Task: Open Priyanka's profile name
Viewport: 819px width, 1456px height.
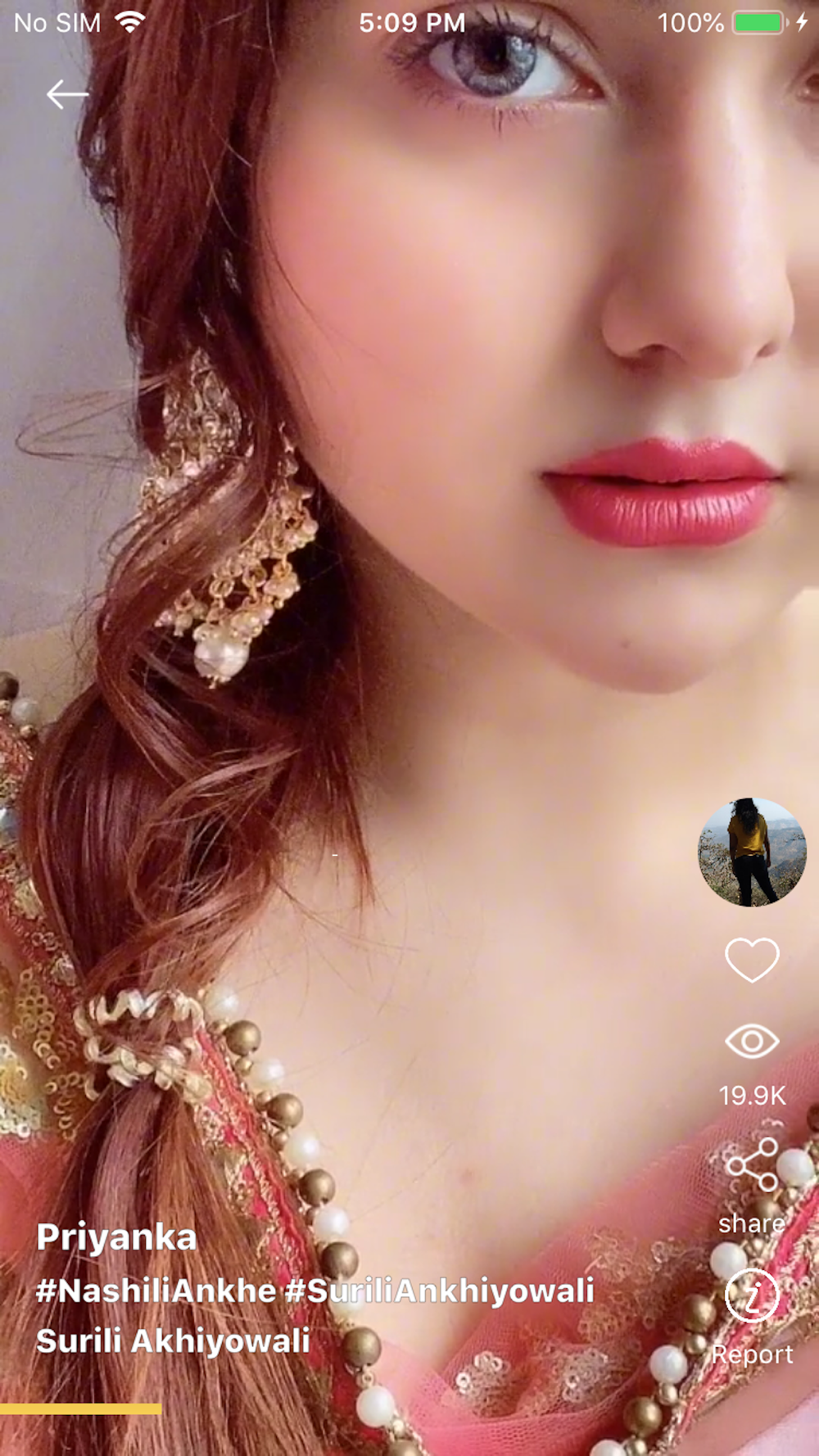Action: pyautogui.click(x=116, y=1237)
